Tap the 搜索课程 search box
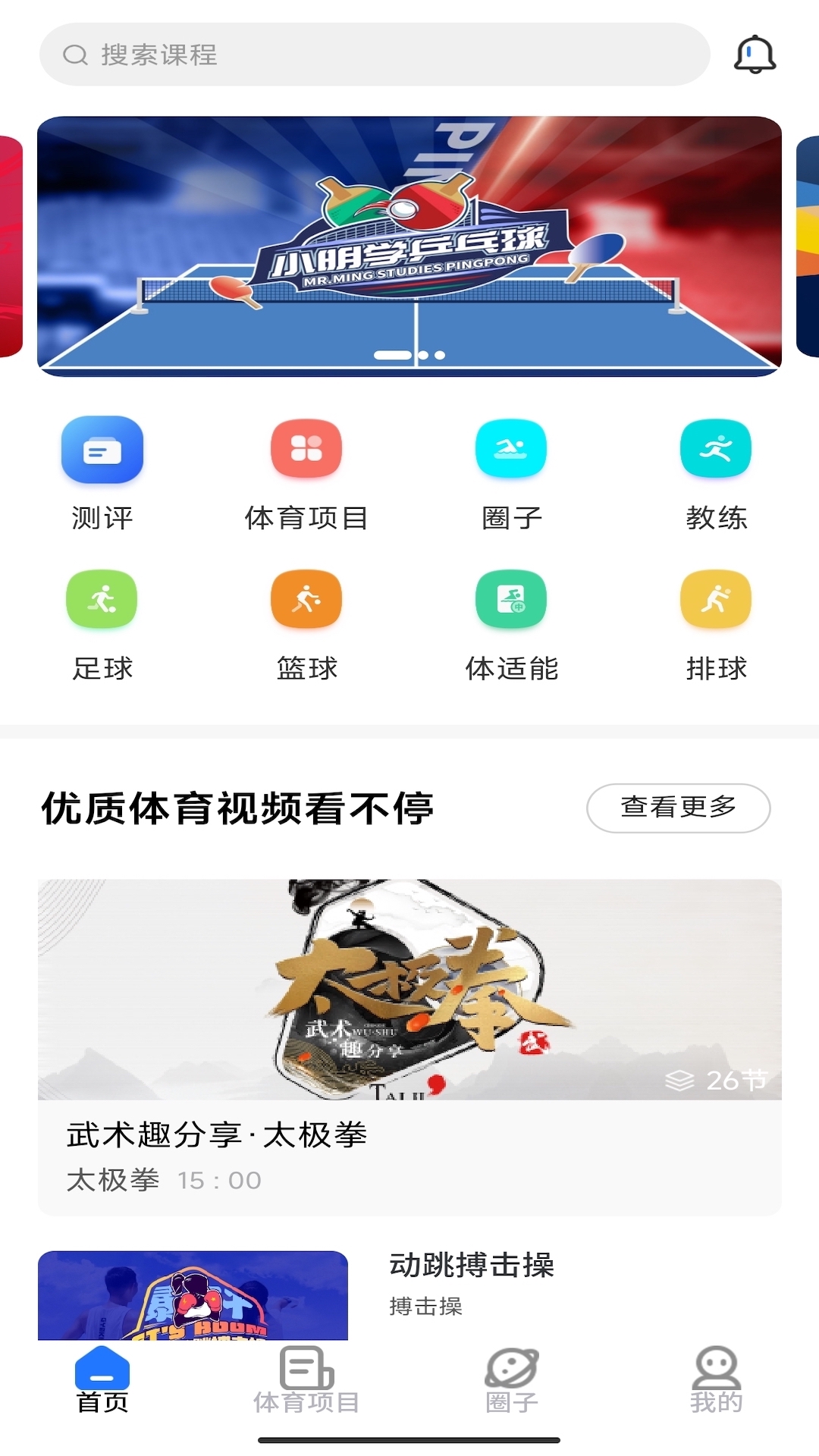Viewport: 819px width, 1456px height. [375, 55]
